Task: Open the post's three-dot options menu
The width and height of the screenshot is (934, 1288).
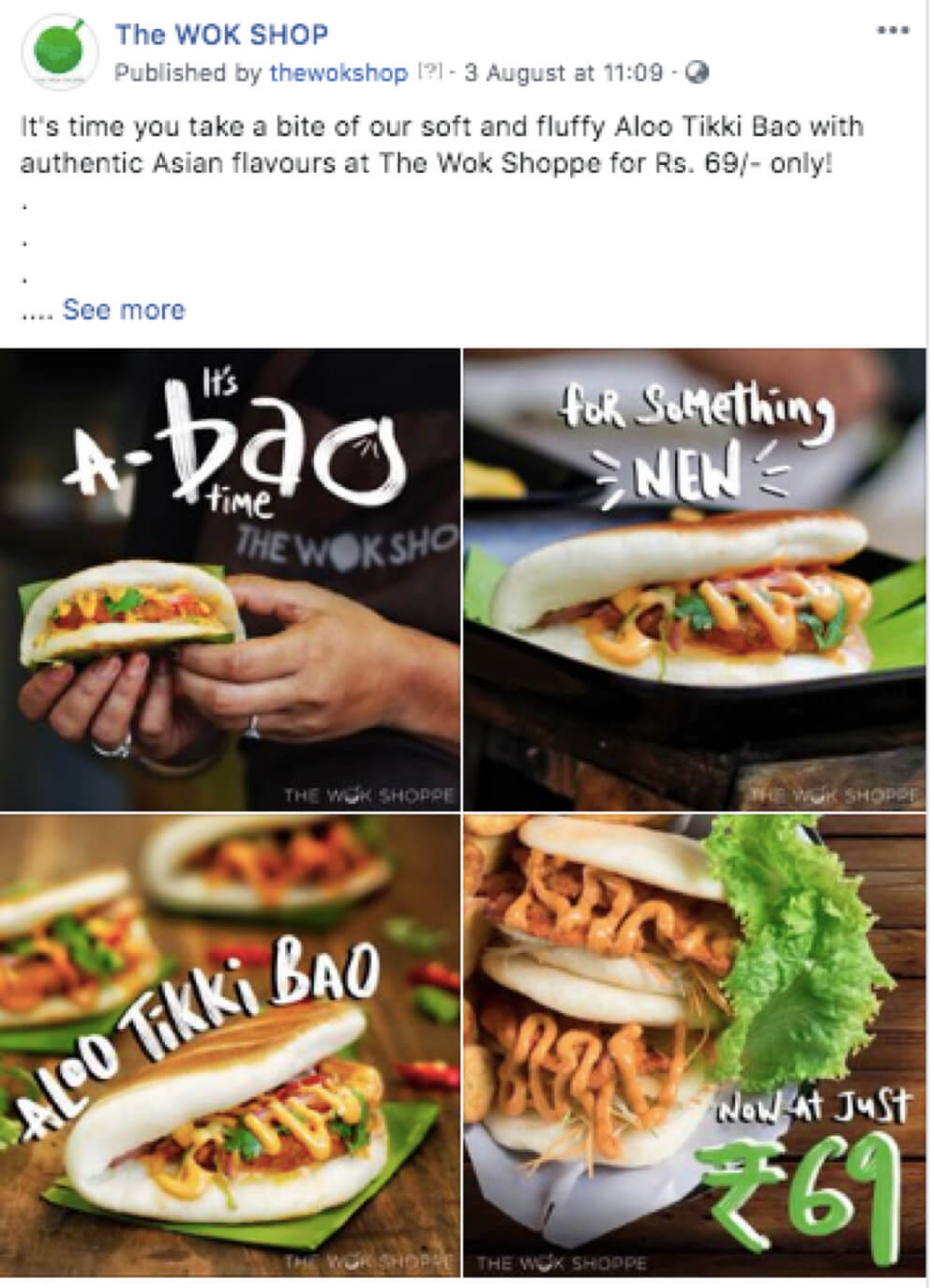Action: [893, 30]
